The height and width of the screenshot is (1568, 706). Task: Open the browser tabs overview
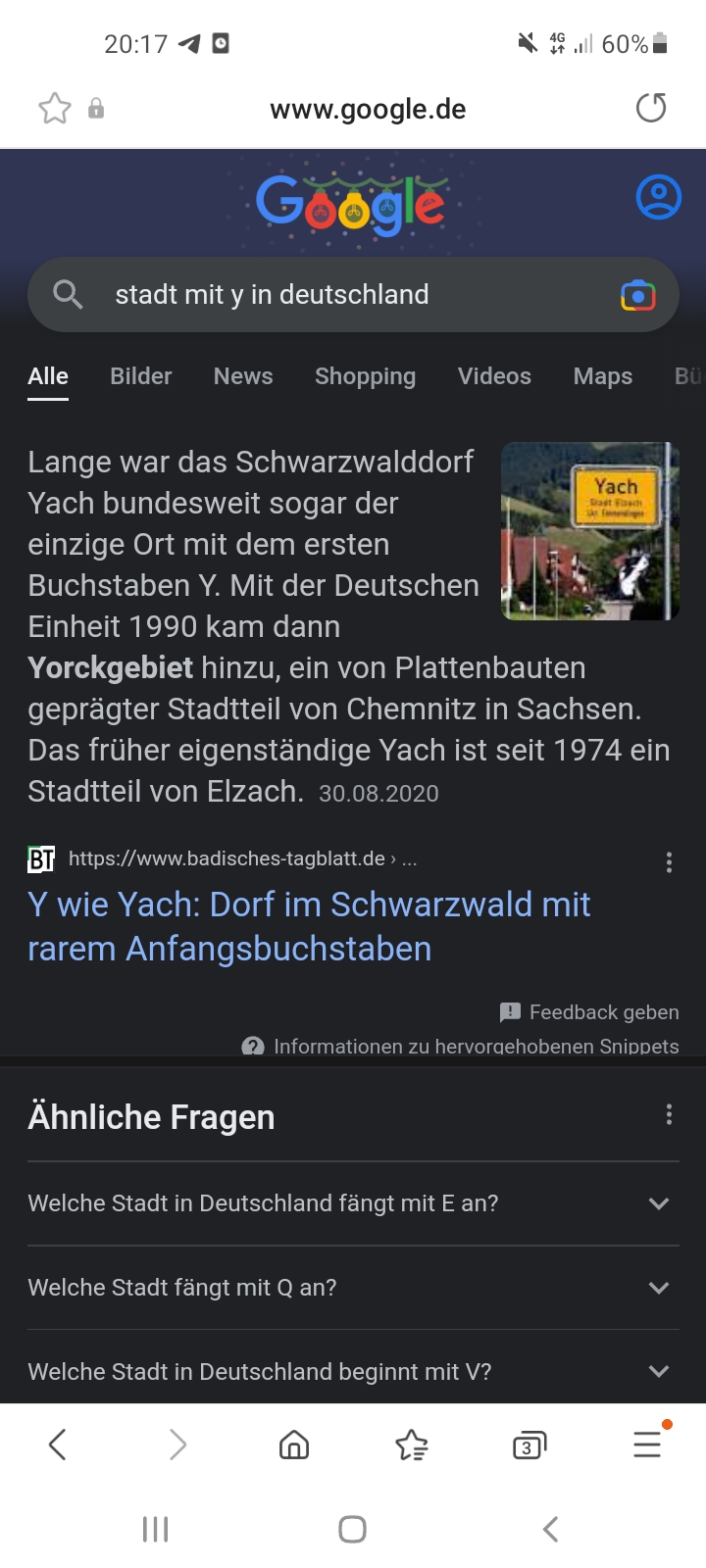tap(529, 1445)
